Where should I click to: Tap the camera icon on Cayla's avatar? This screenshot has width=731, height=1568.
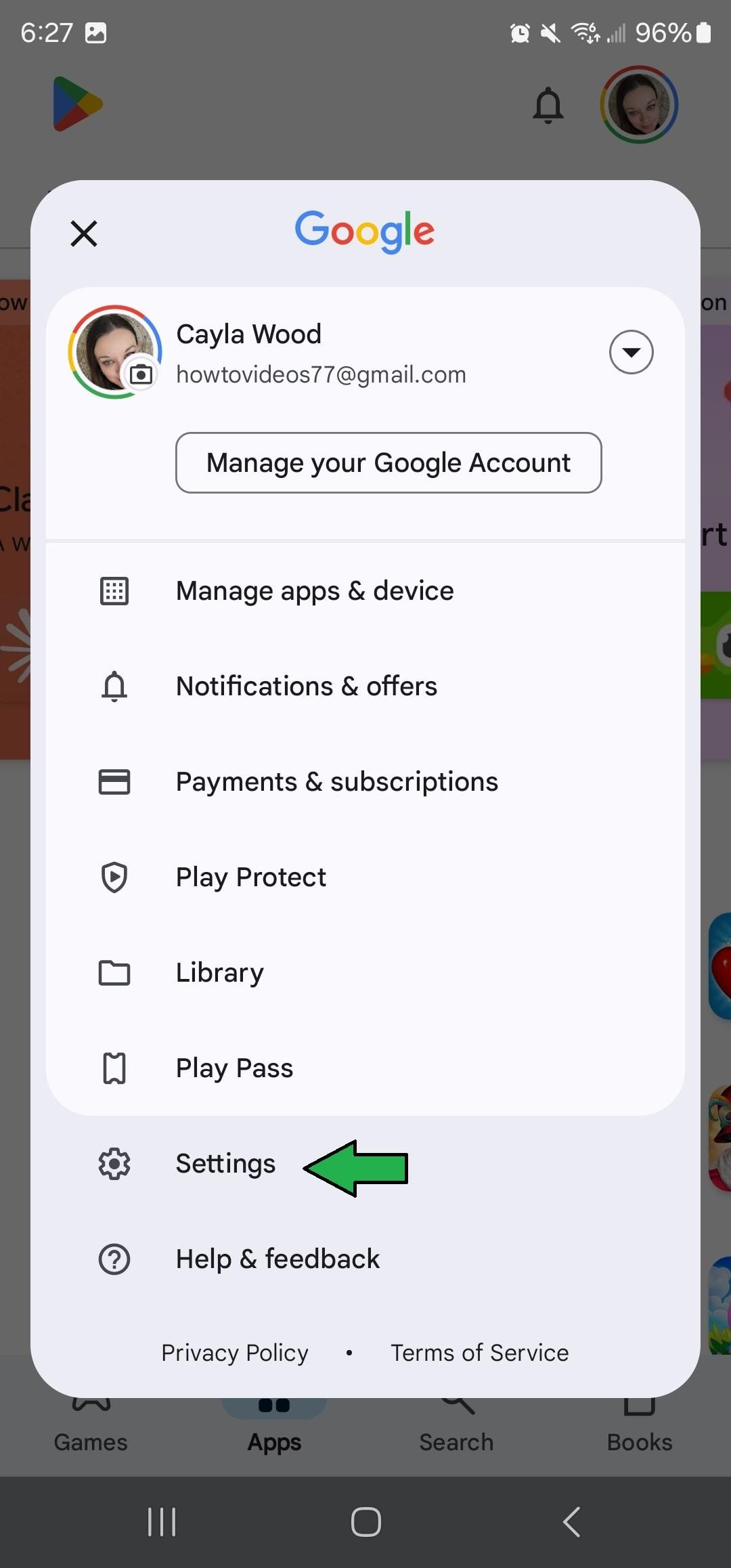pos(140,373)
